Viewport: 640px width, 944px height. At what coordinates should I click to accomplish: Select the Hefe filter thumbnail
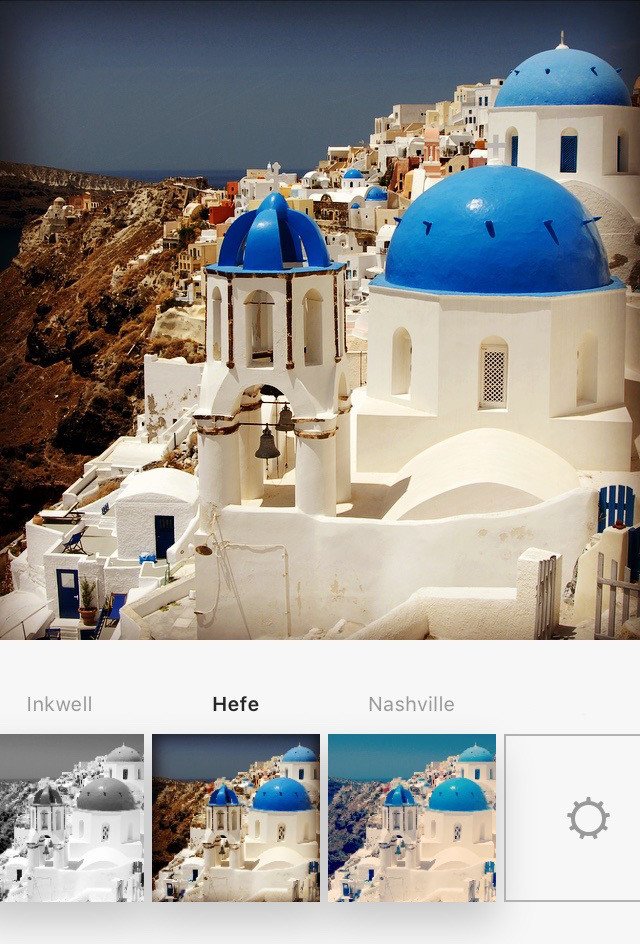(236, 817)
